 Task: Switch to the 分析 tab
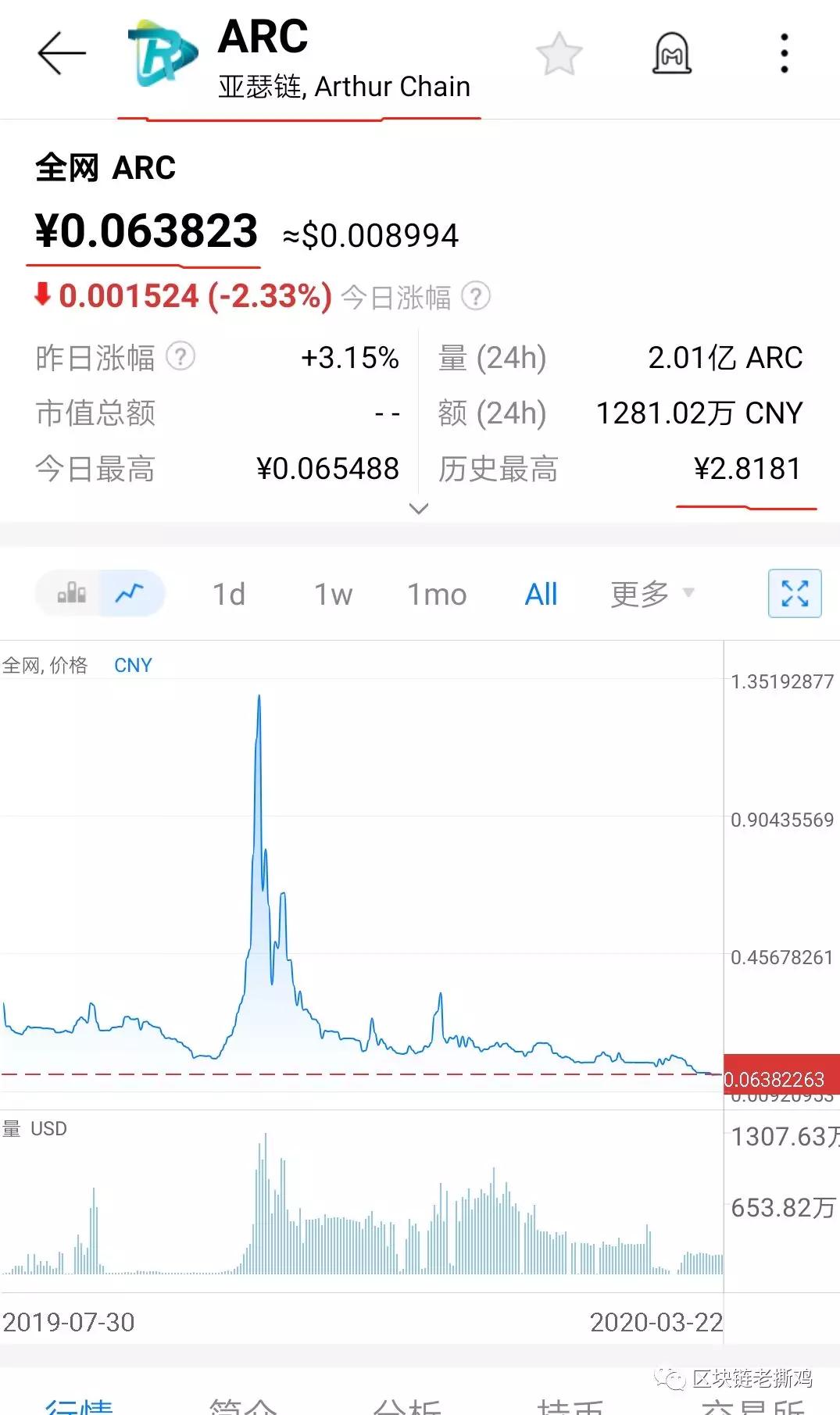coord(406,1406)
